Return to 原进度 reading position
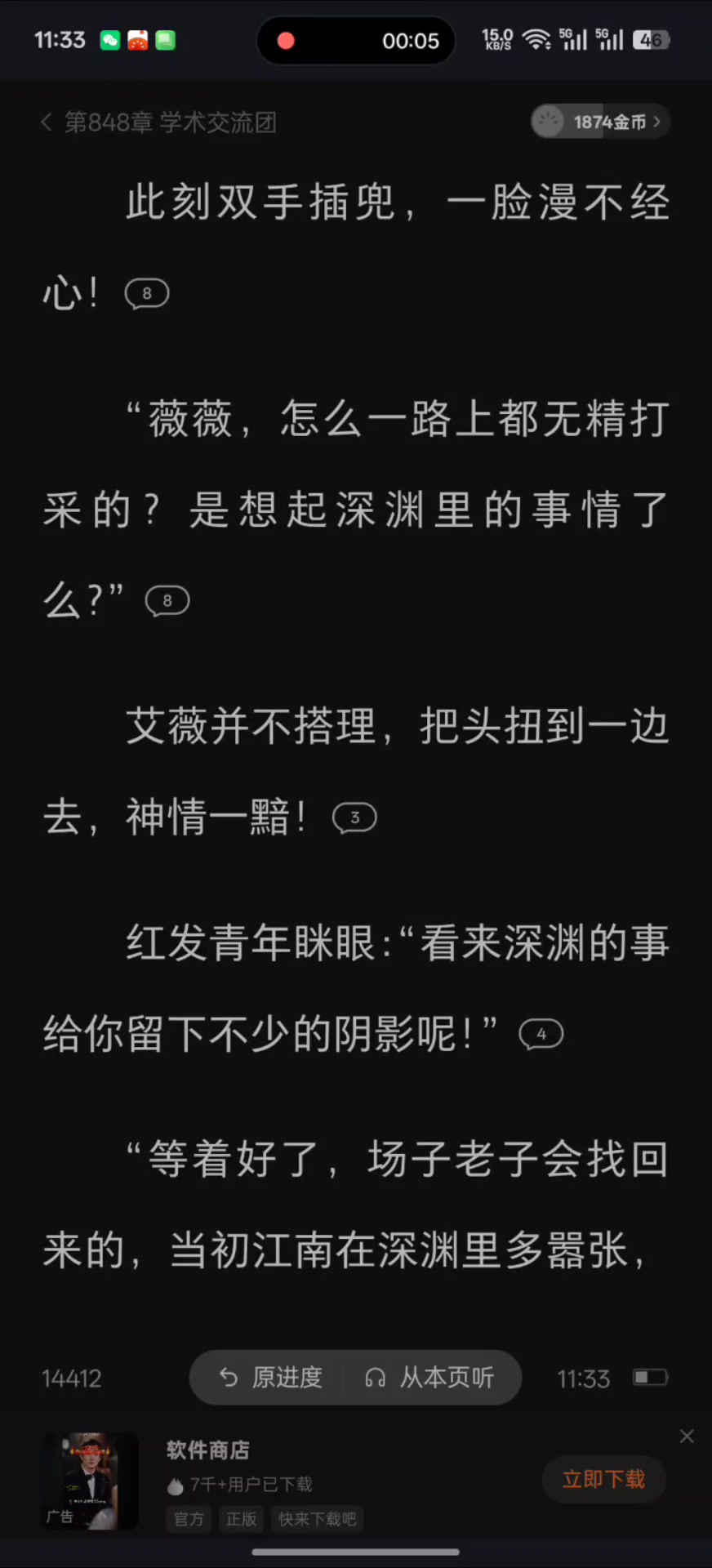This screenshot has height=1568, width=712. (x=272, y=1378)
